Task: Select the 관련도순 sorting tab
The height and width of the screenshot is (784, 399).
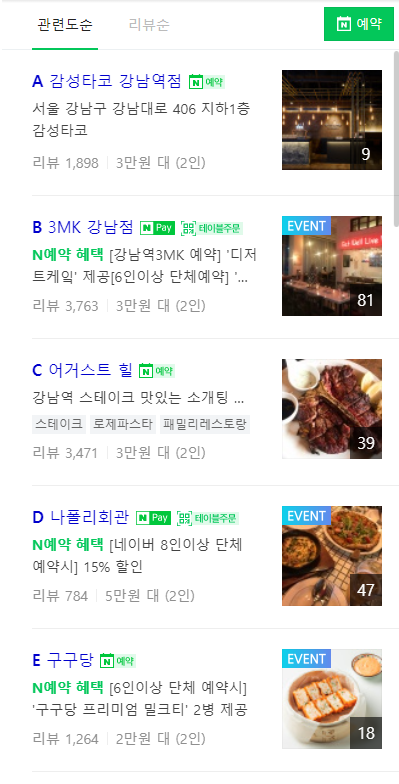Action: [x=65, y=24]
